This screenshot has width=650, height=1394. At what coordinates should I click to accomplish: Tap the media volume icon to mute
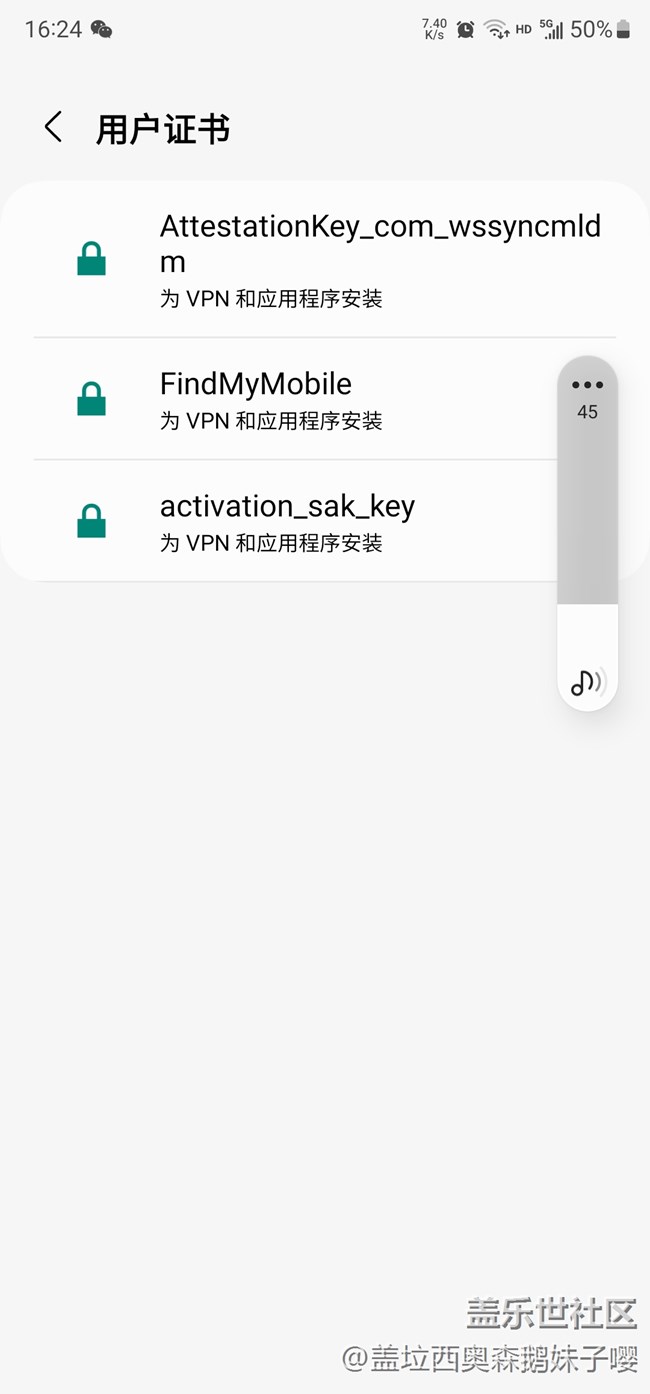coord(587,682)
